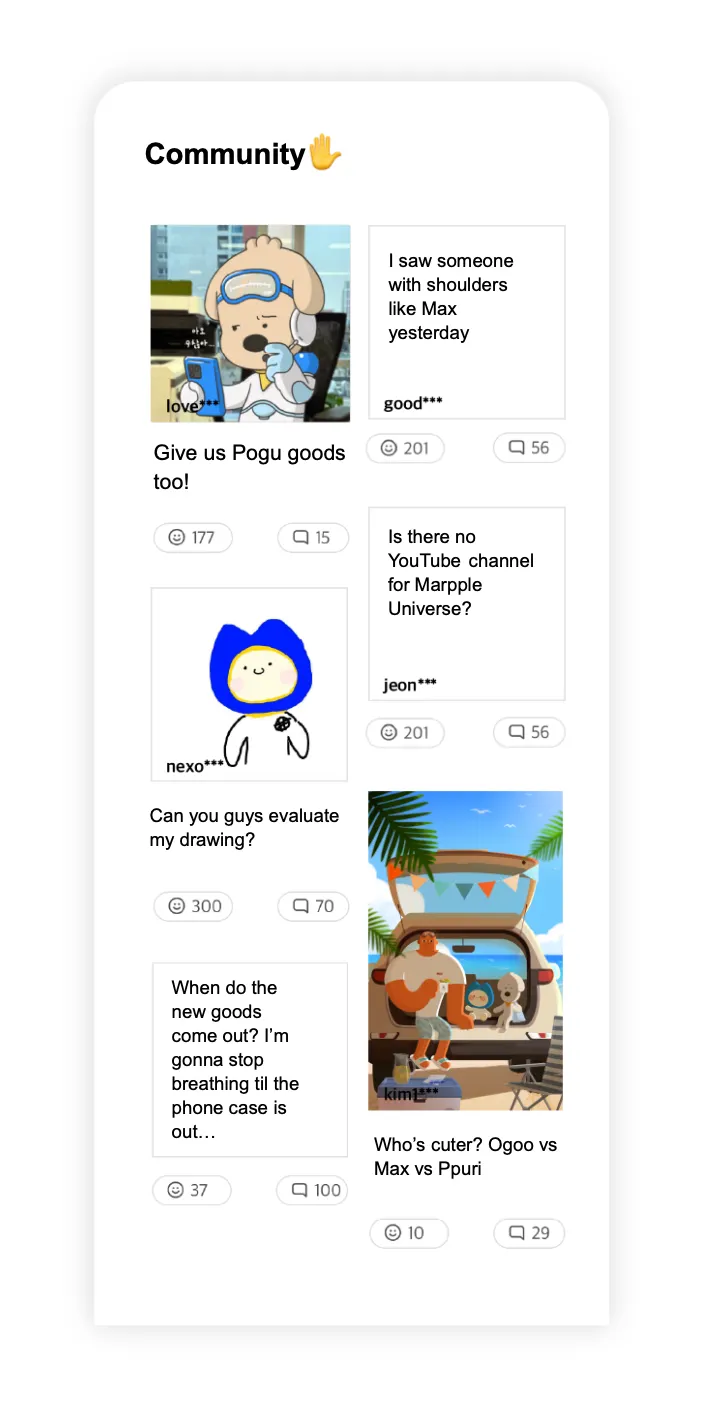Like the phone case post with 37 reactions
The height and width of the screenshot is (1420, 726).
(191, 1190)
